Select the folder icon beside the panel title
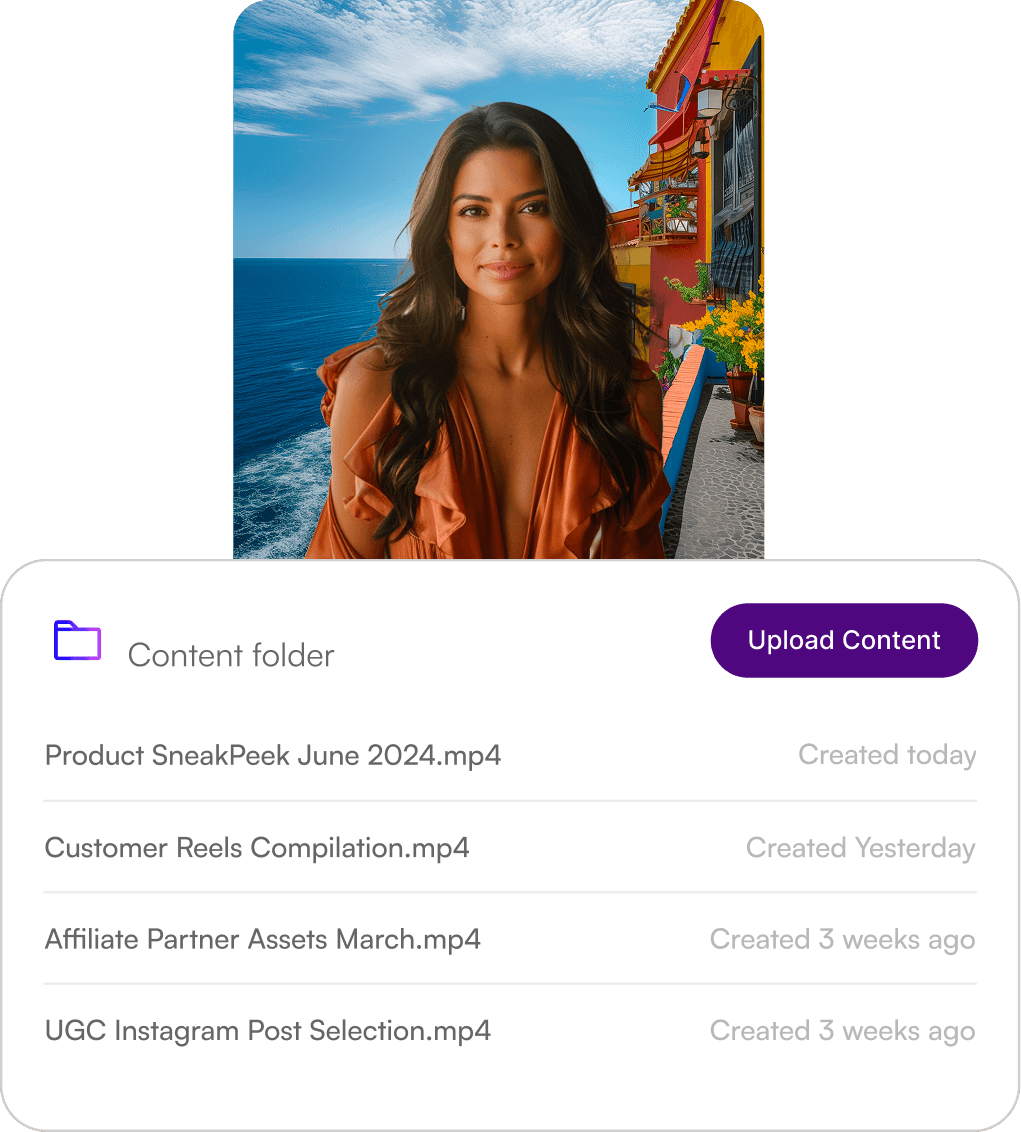Viewport: 1021px width, 1132px height. (x=77, y=641)
